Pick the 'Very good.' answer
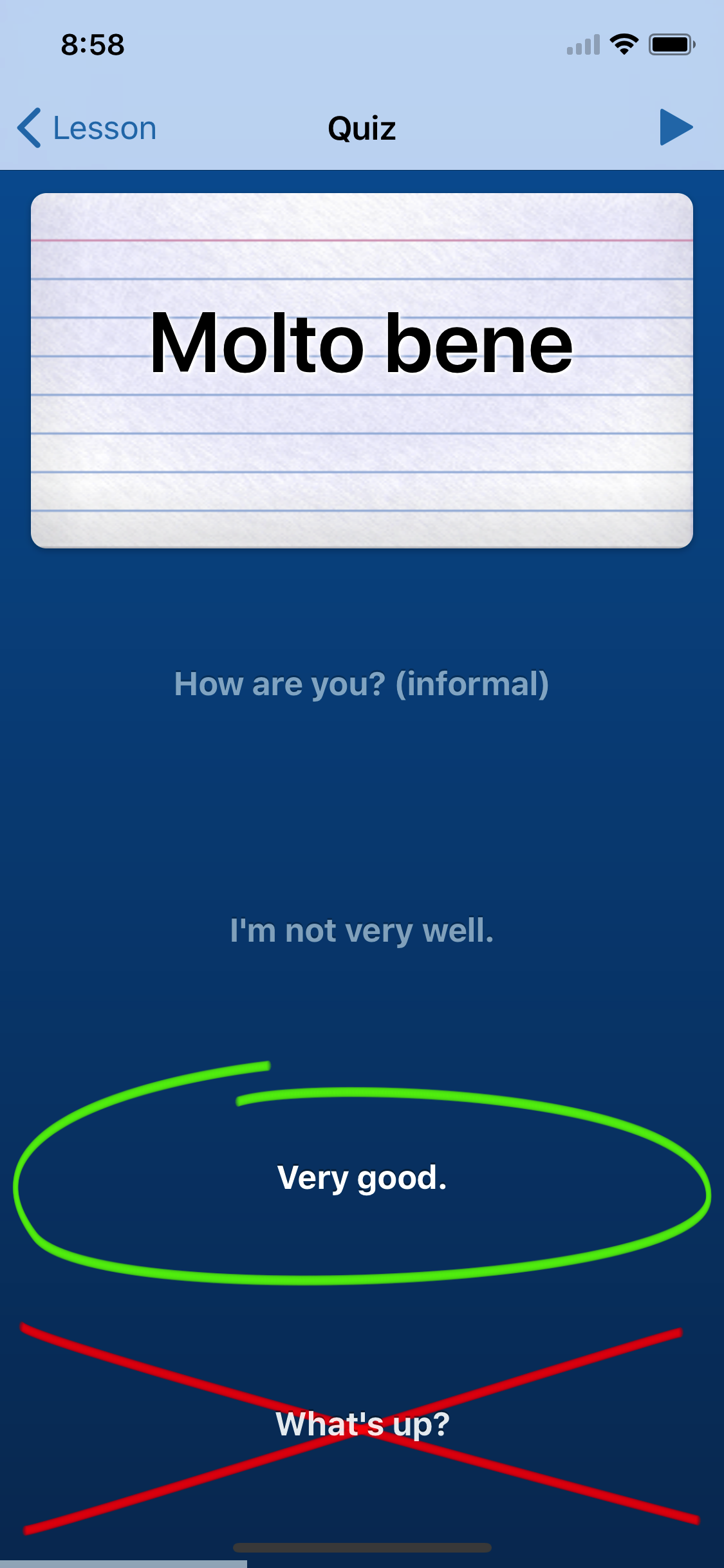Screen dimensions: 724x1568 point(362,1178)
